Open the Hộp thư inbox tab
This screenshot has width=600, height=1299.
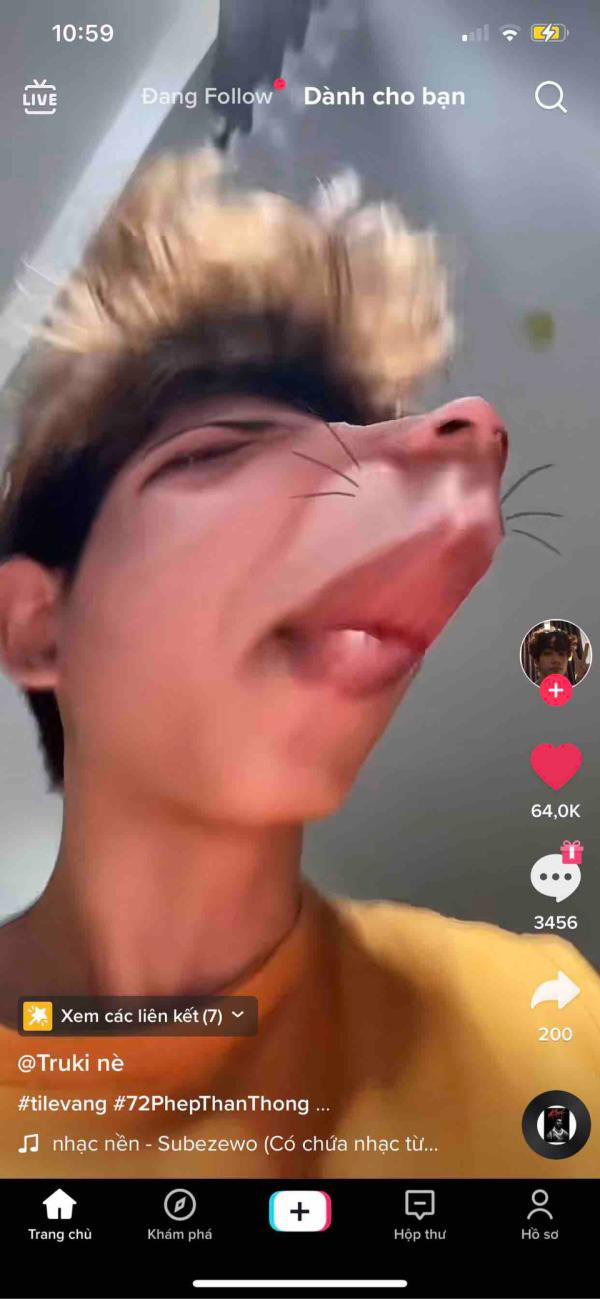[420, 1215]
